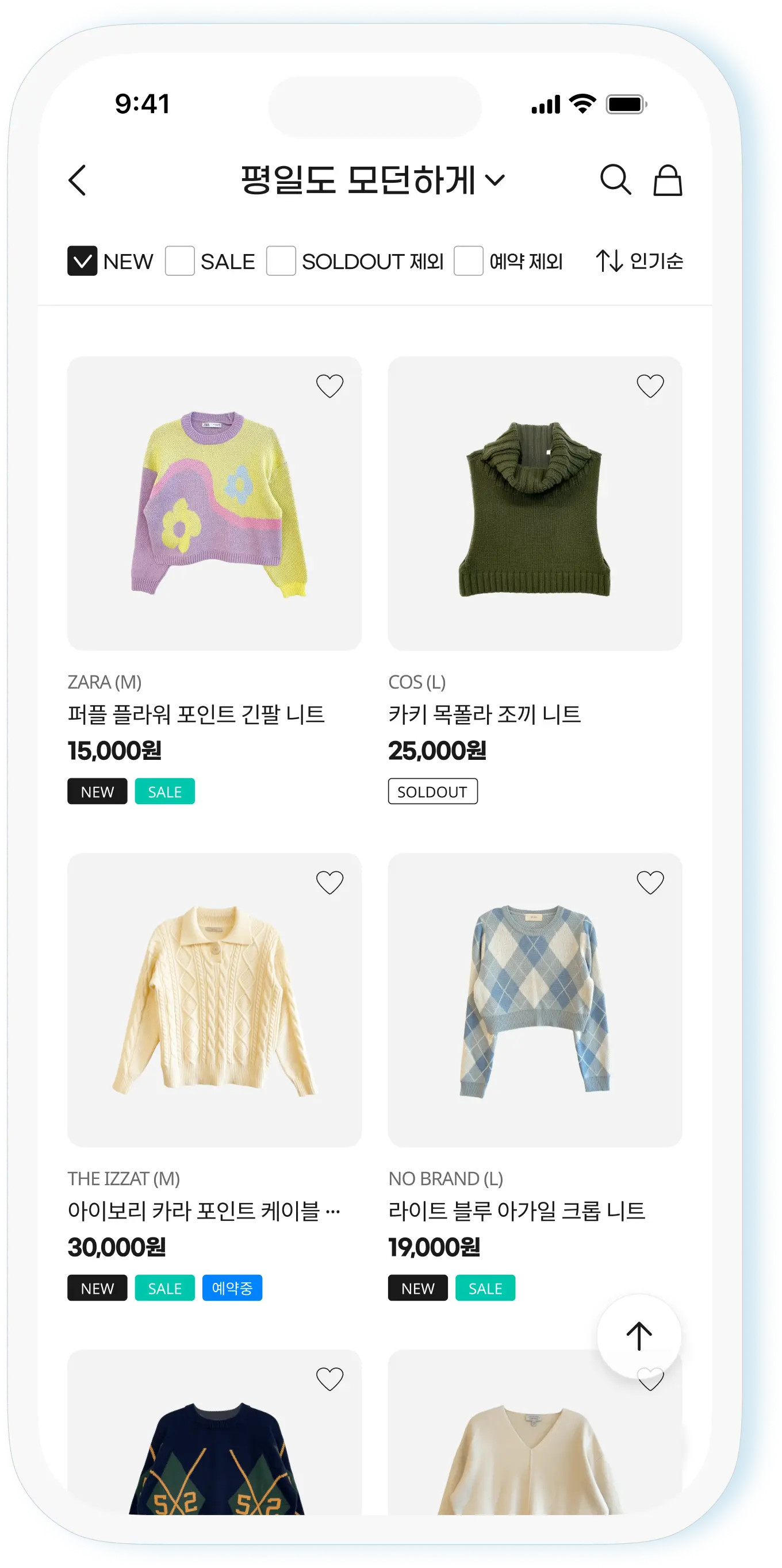Check the SALE filter checkbox
Viewport: 782px width, 1568px height.
(x=179, y=261)
